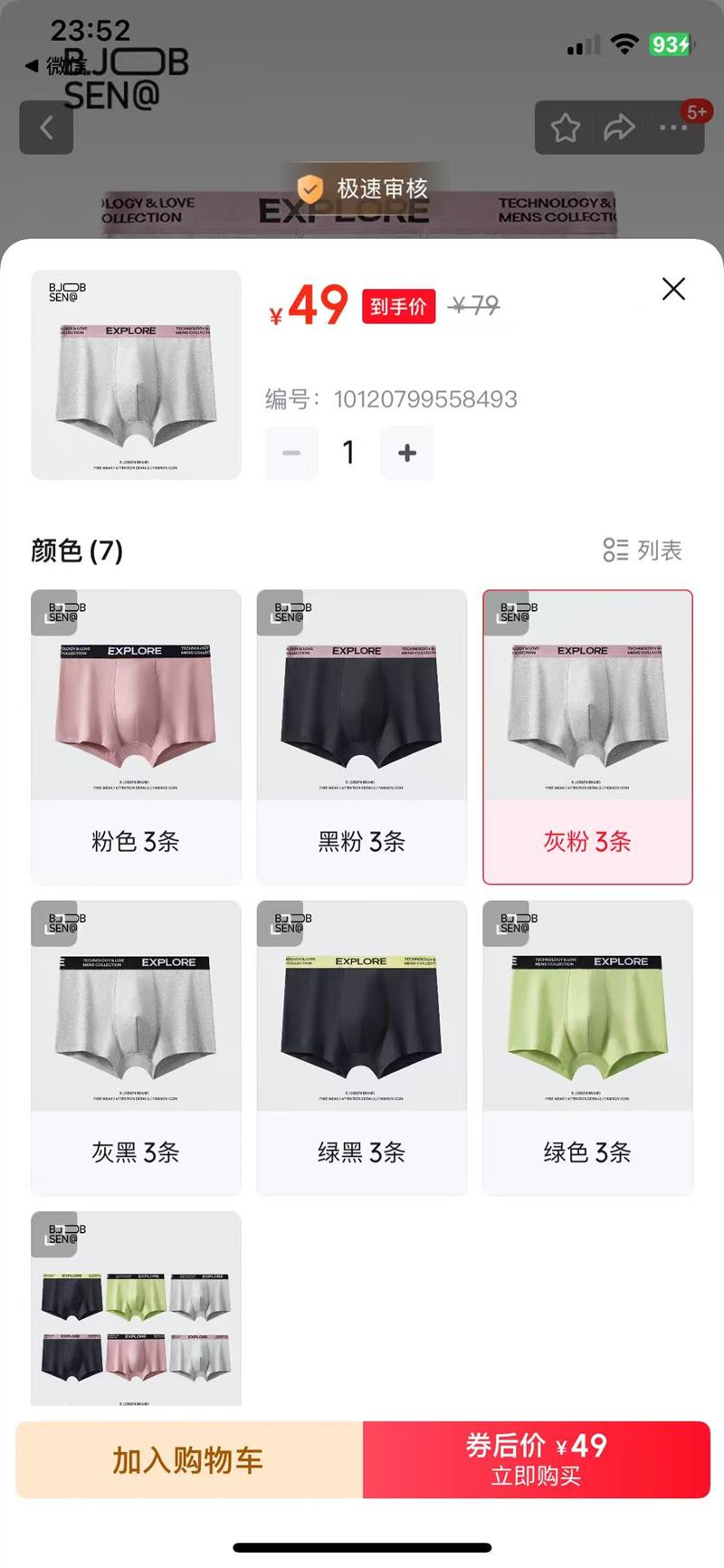Enlarge the selected product preview image
The width and height of the screenshot is (724, 1568).
[136, 375]
